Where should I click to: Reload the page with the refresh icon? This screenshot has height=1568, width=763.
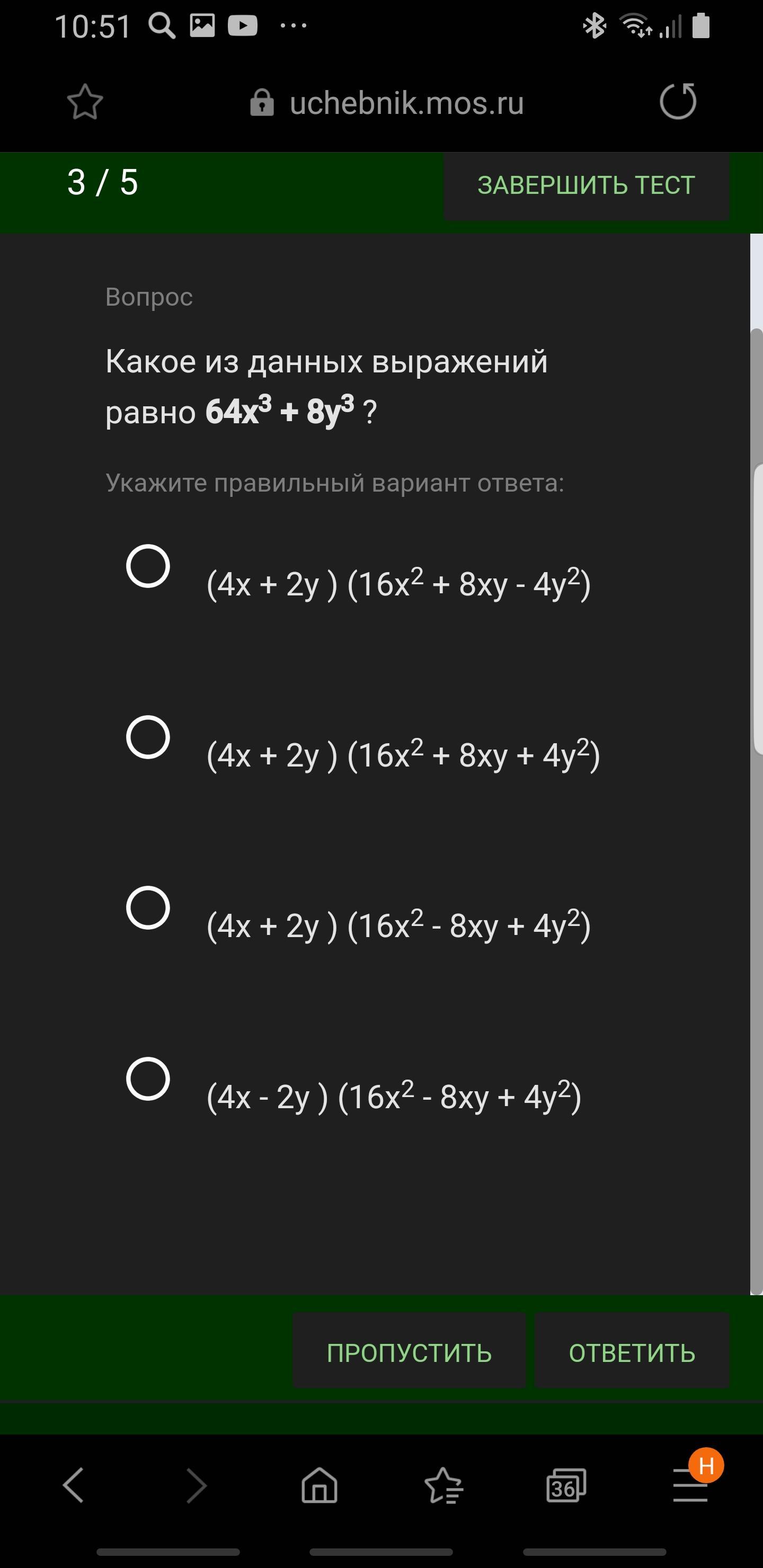pos(678,101)
